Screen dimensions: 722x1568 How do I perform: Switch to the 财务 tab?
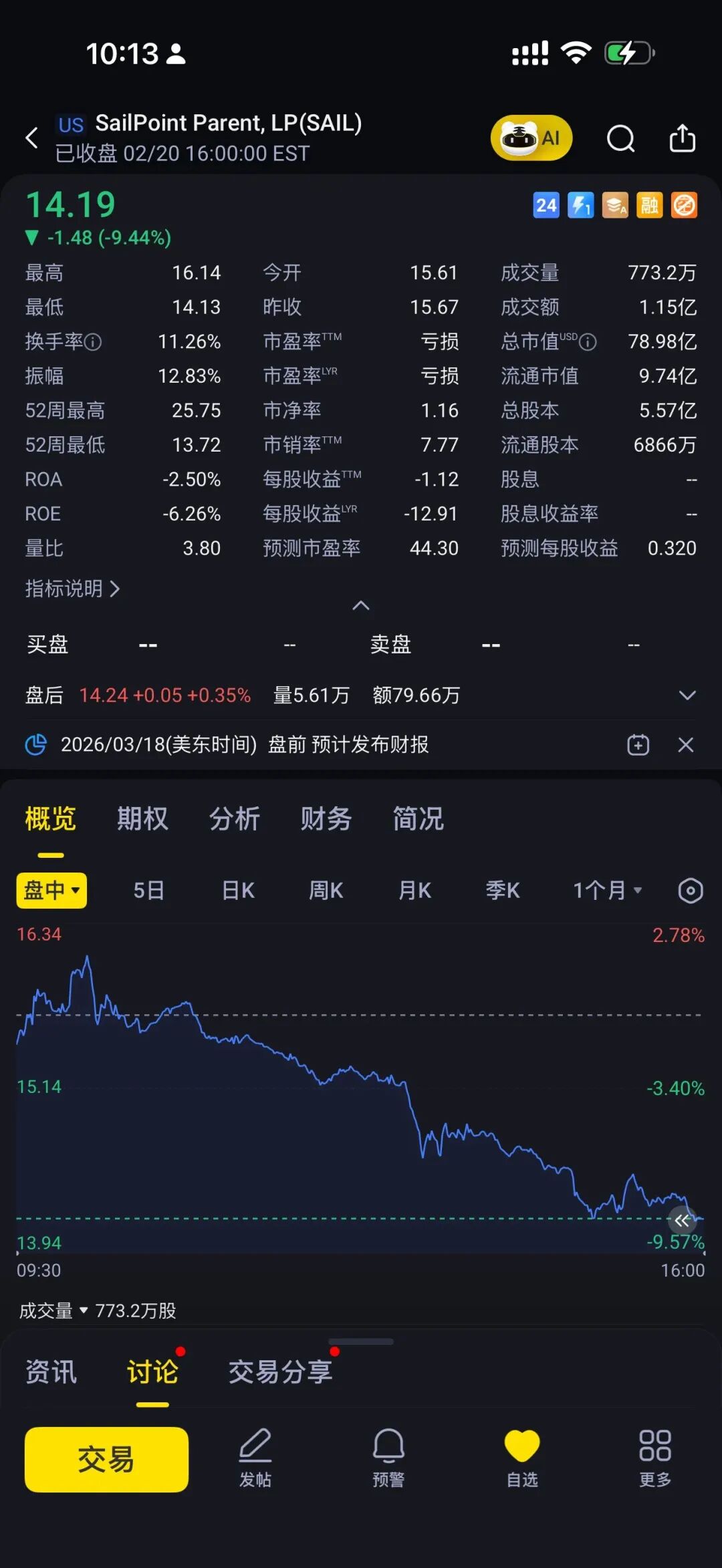coord(326,818)
